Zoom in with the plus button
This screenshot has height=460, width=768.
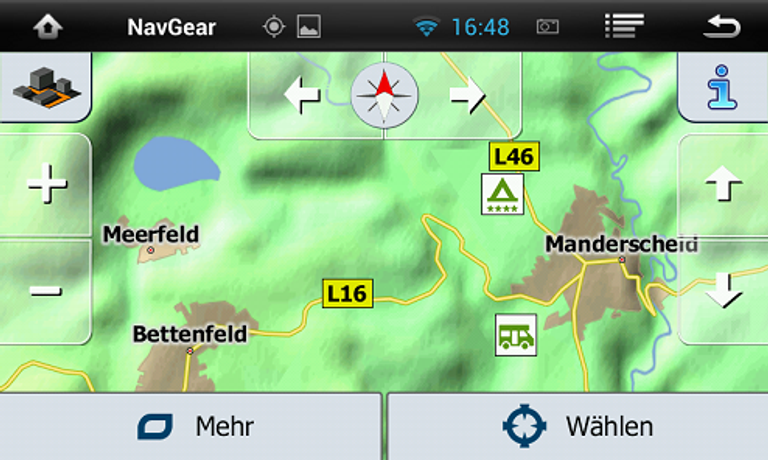(46, 186)
